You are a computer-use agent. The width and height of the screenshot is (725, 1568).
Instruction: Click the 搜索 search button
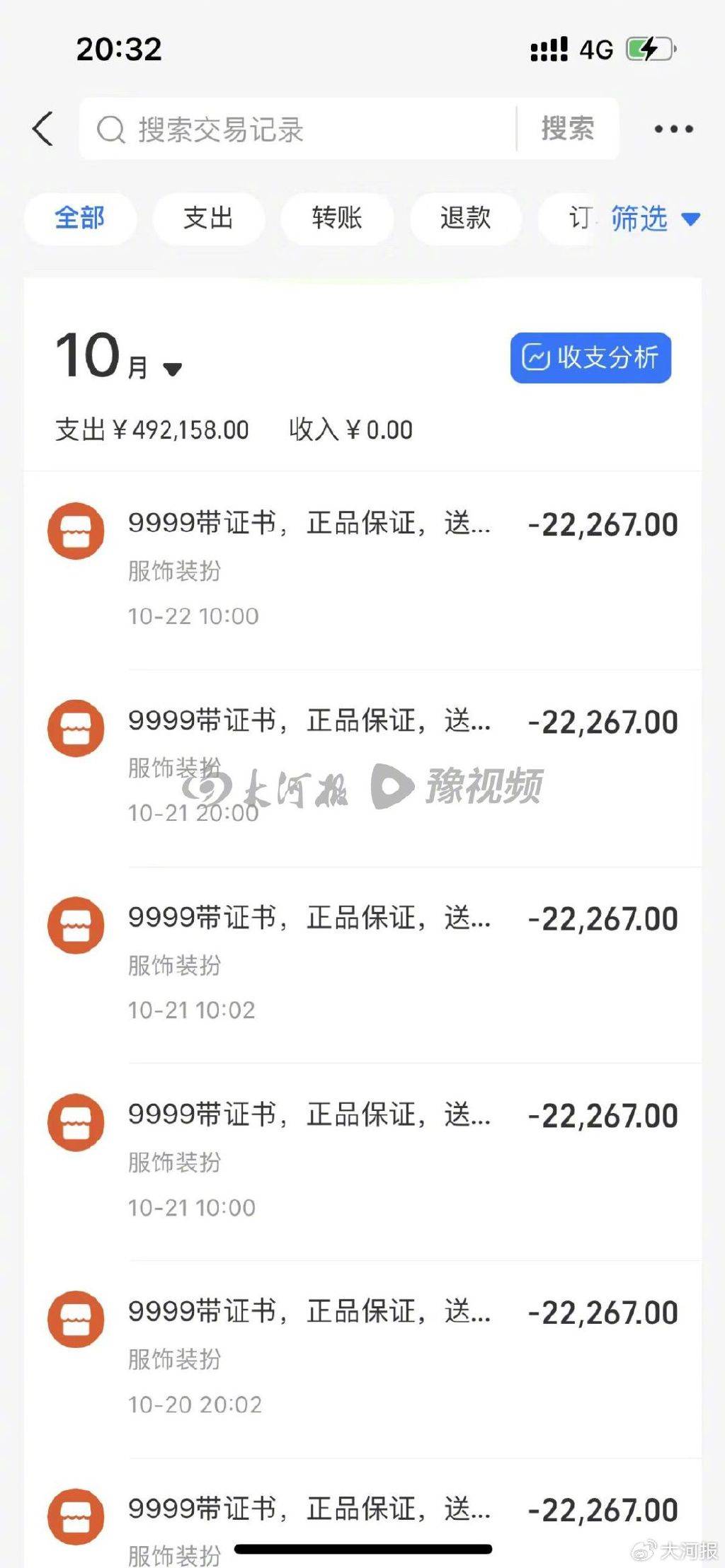point(569,128)
